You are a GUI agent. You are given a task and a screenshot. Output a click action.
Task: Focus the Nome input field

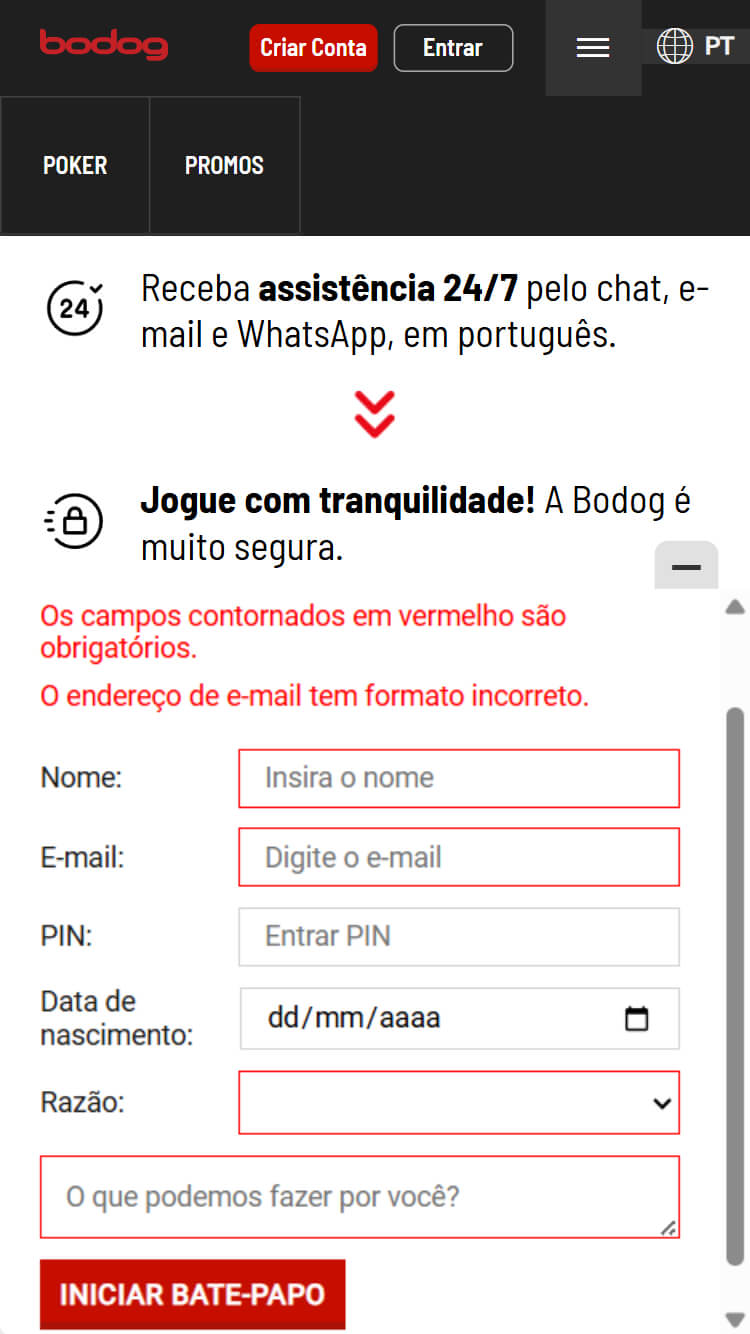tap(459, 778)
